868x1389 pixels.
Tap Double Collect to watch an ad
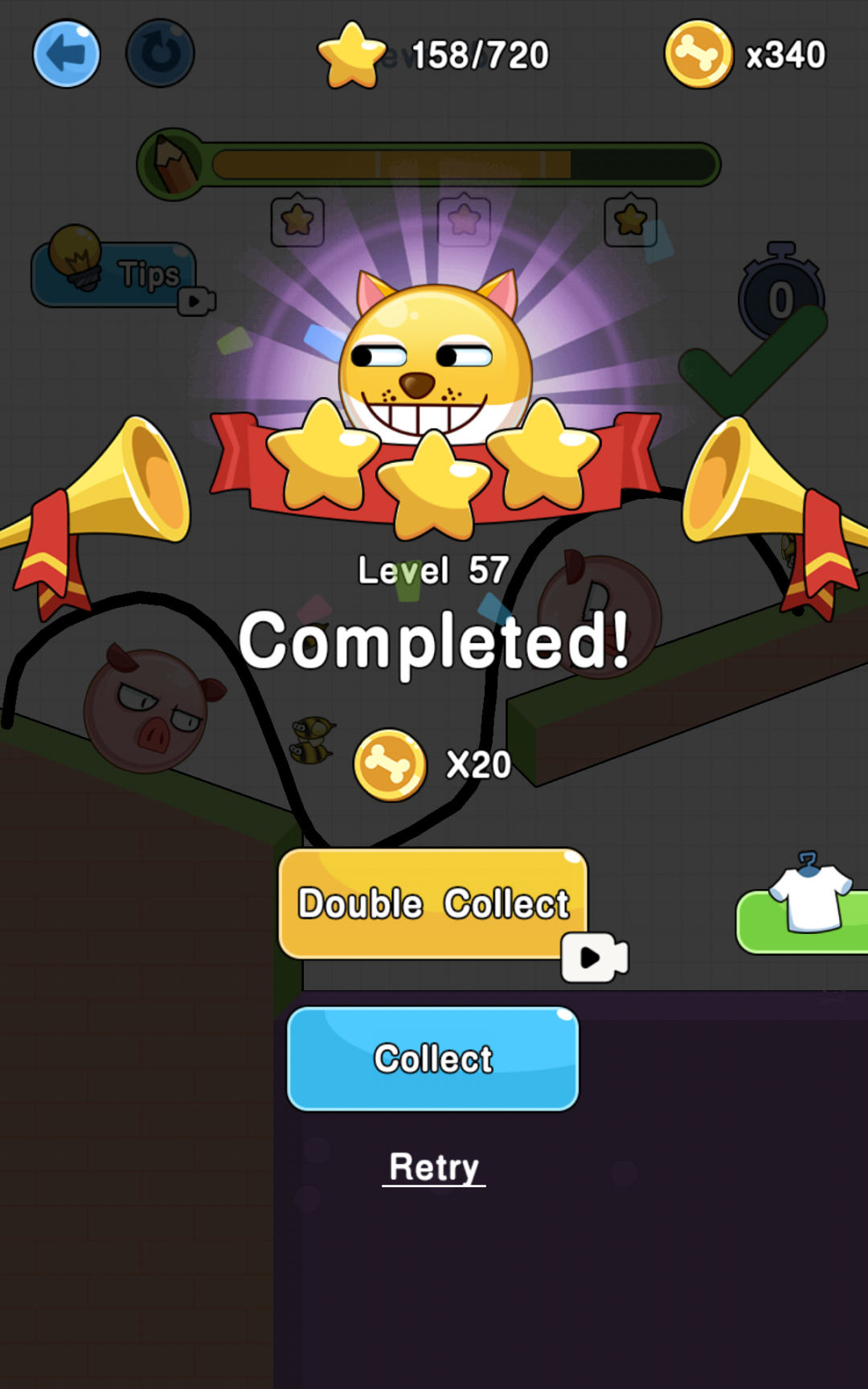click(433, 903)
